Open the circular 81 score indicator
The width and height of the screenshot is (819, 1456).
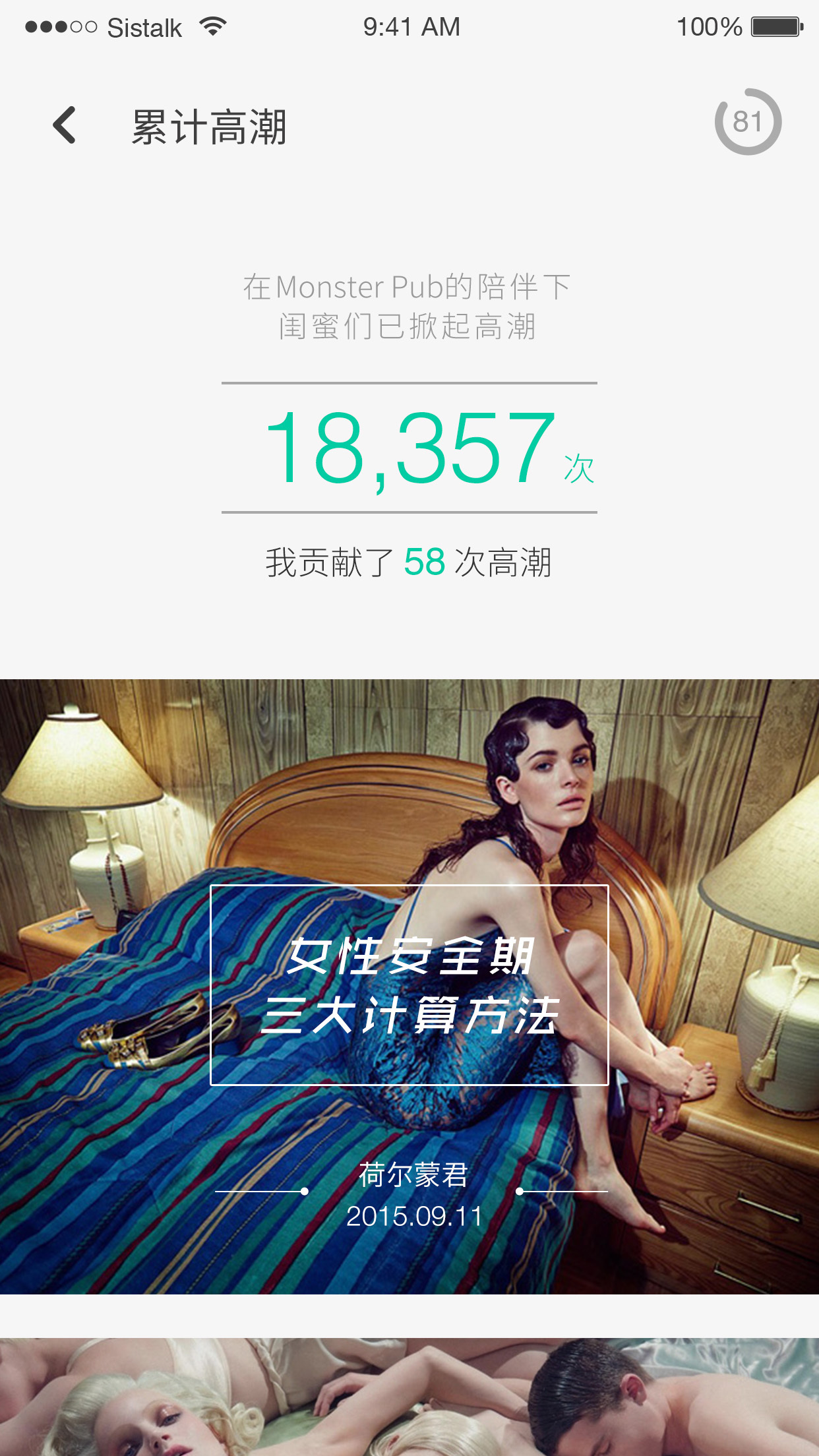coord(748,122)
